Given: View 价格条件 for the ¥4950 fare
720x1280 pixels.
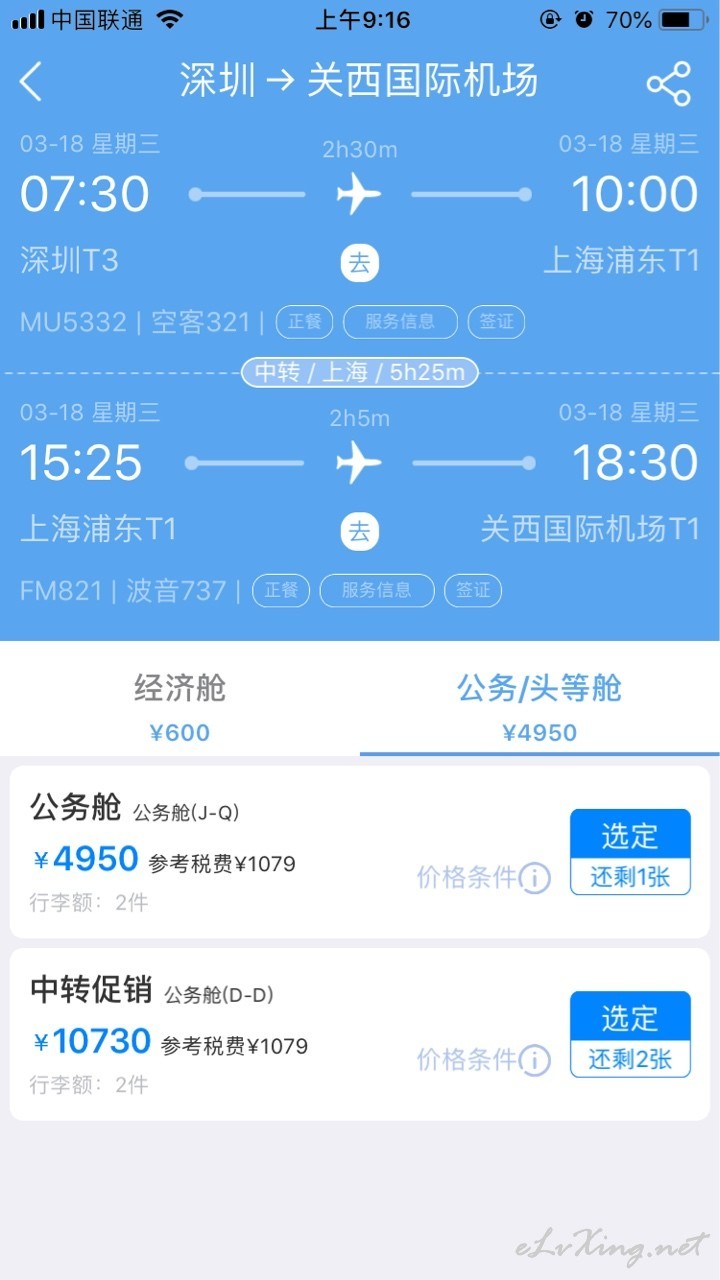Looking at the screenshot, I should point(484,878).
